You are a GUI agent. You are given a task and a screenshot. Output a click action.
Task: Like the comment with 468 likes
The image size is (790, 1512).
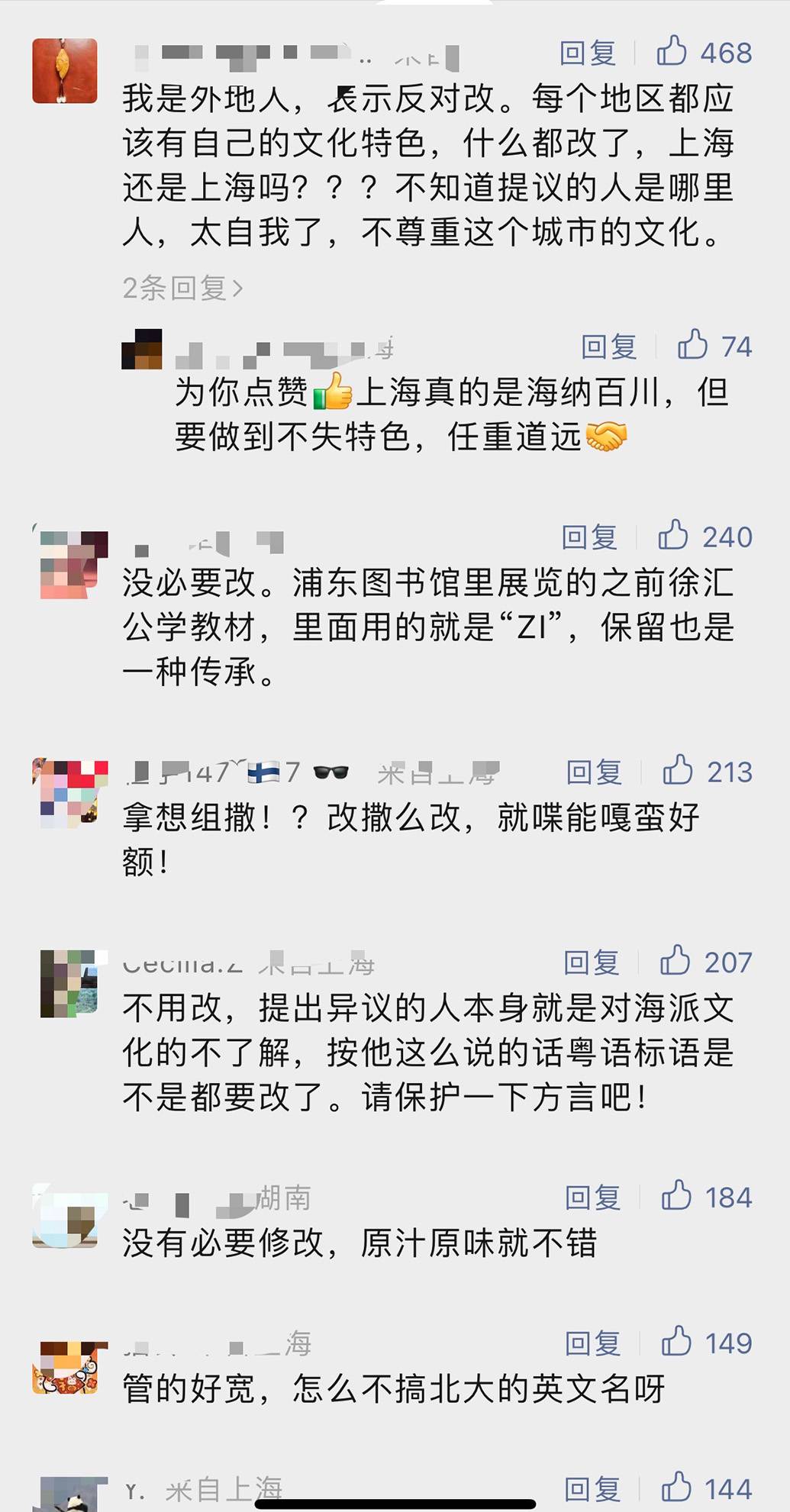(704, 52)
